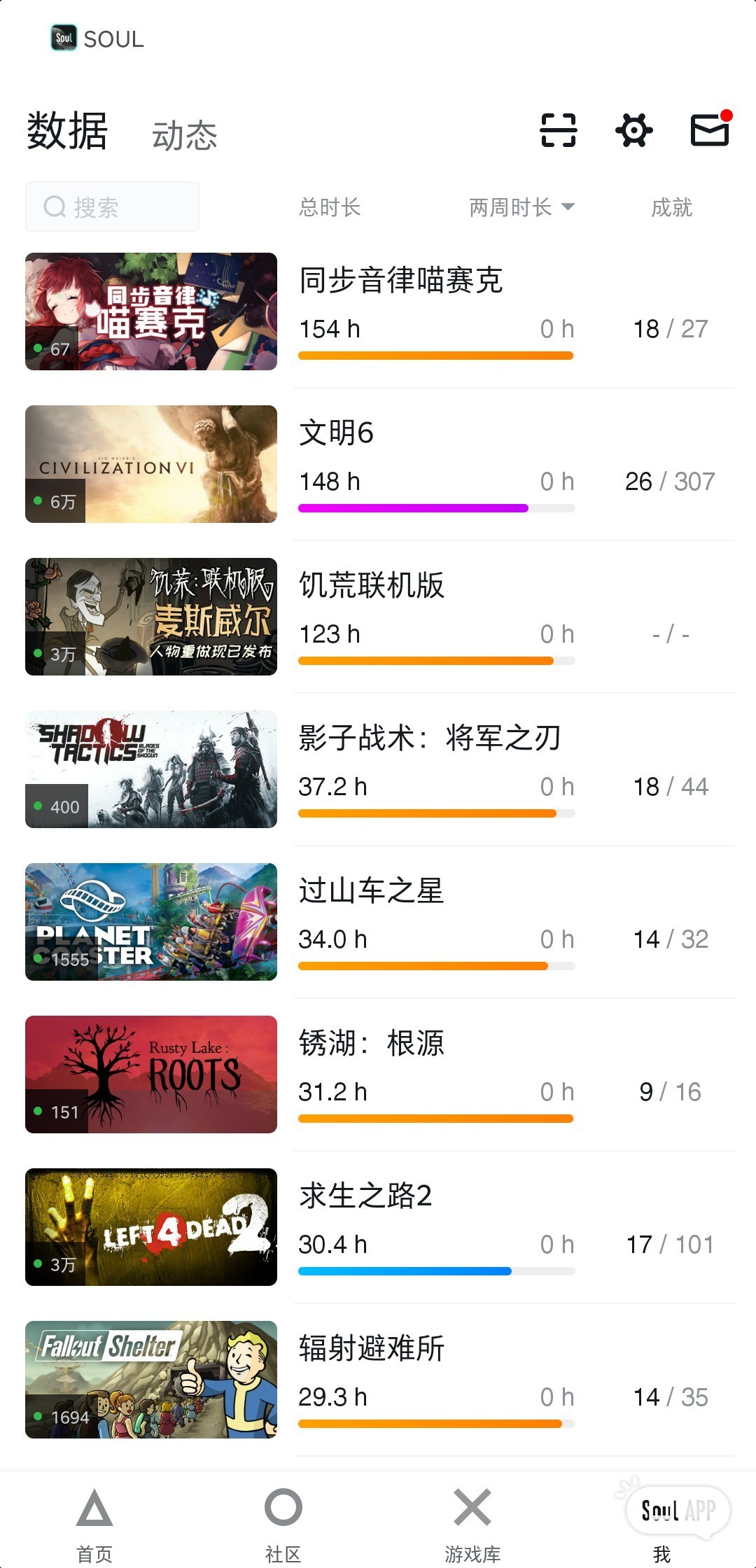
Task: Tap the 搜索 search field
Action: point(112,206)
